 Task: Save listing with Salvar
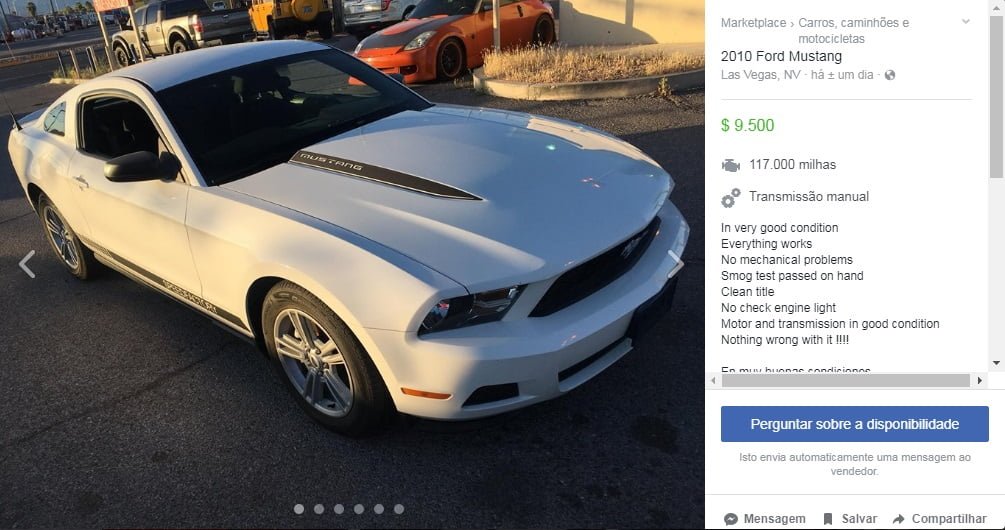pyautogui.click(x=850, y=519)
